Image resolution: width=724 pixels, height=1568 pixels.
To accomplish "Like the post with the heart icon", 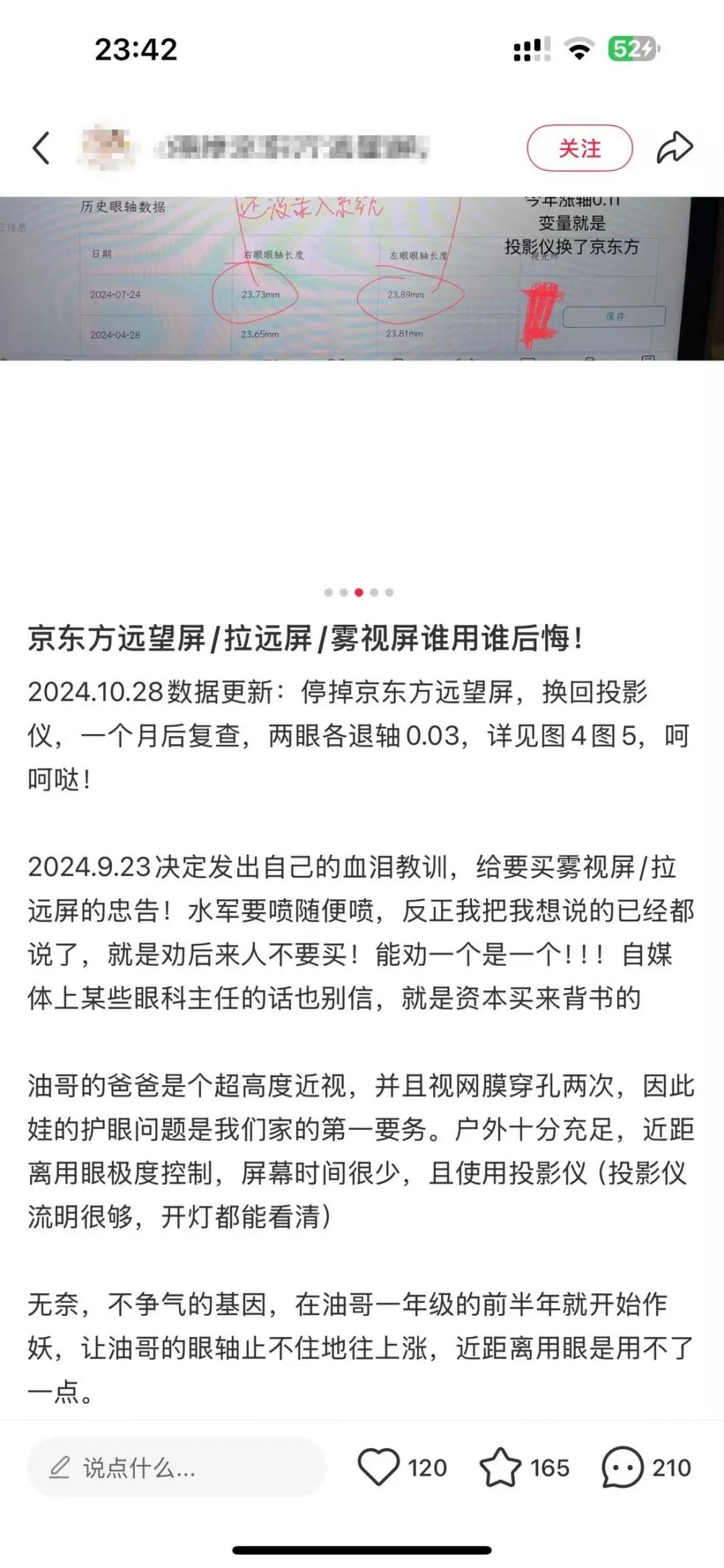I will [x=378, y=1467].
